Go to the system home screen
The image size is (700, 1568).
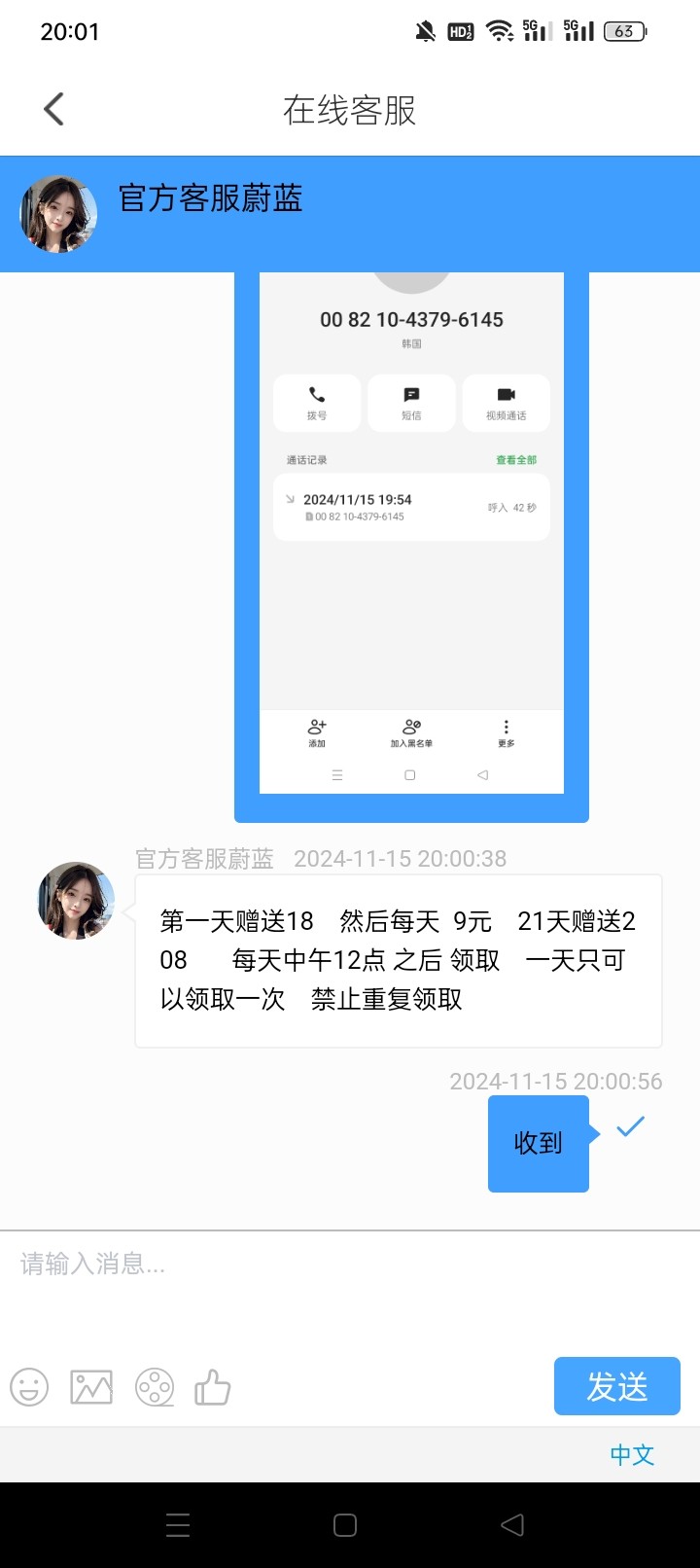345,1525
